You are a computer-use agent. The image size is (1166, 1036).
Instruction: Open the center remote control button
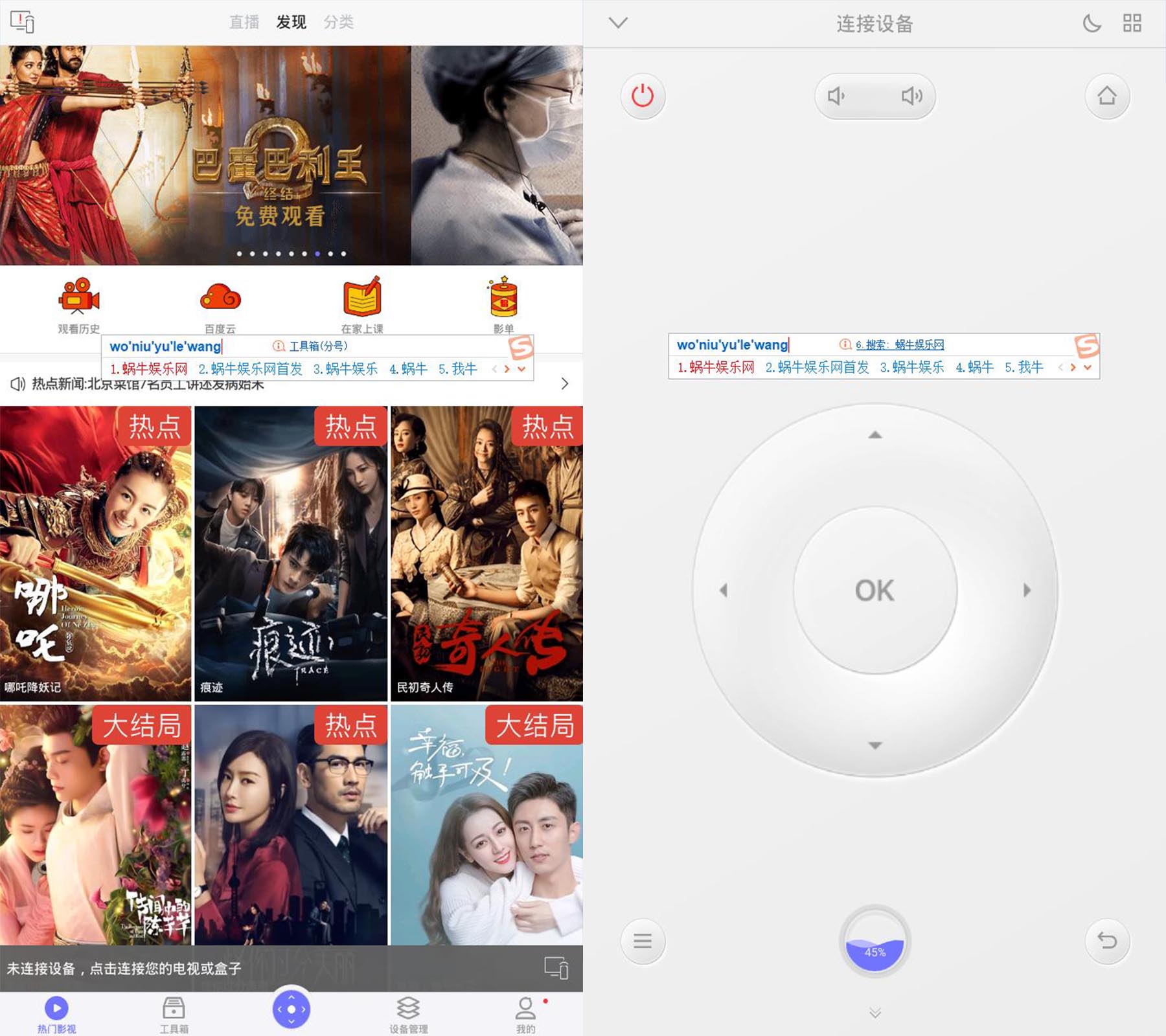tap(291, 1009)
